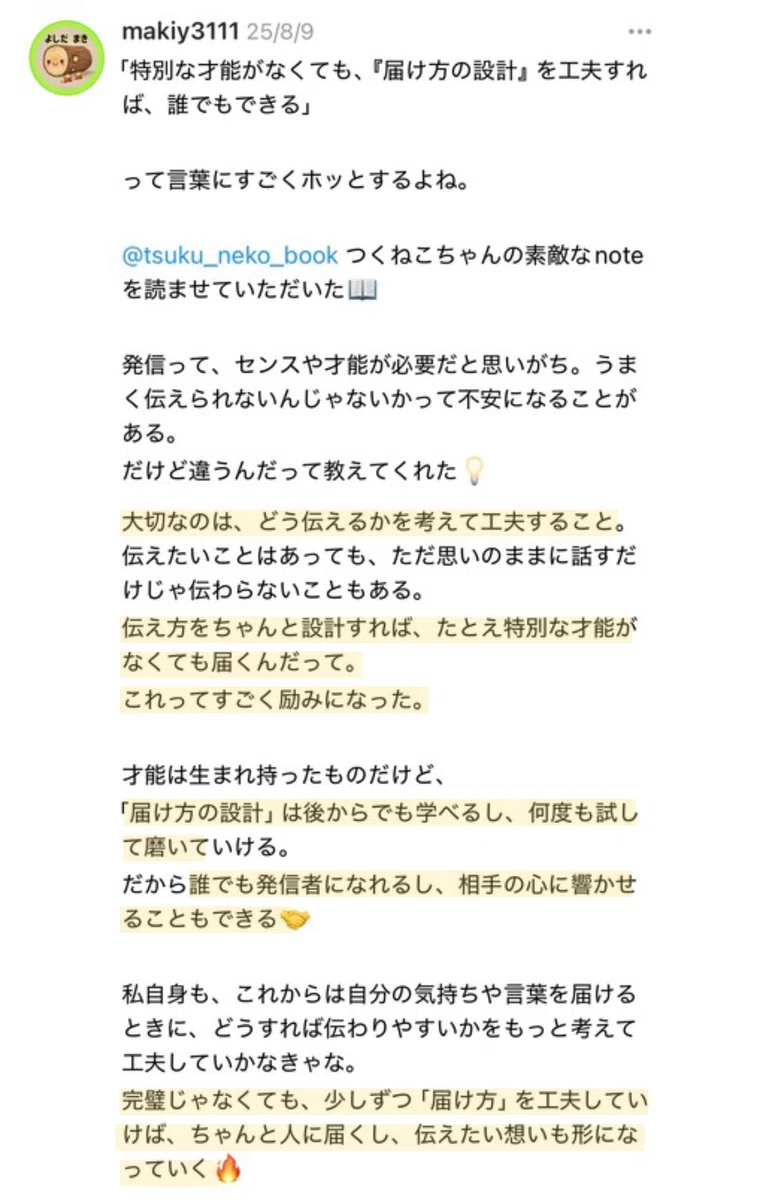Open the @tsuku_neko_book mention

(x=230, y=256)
